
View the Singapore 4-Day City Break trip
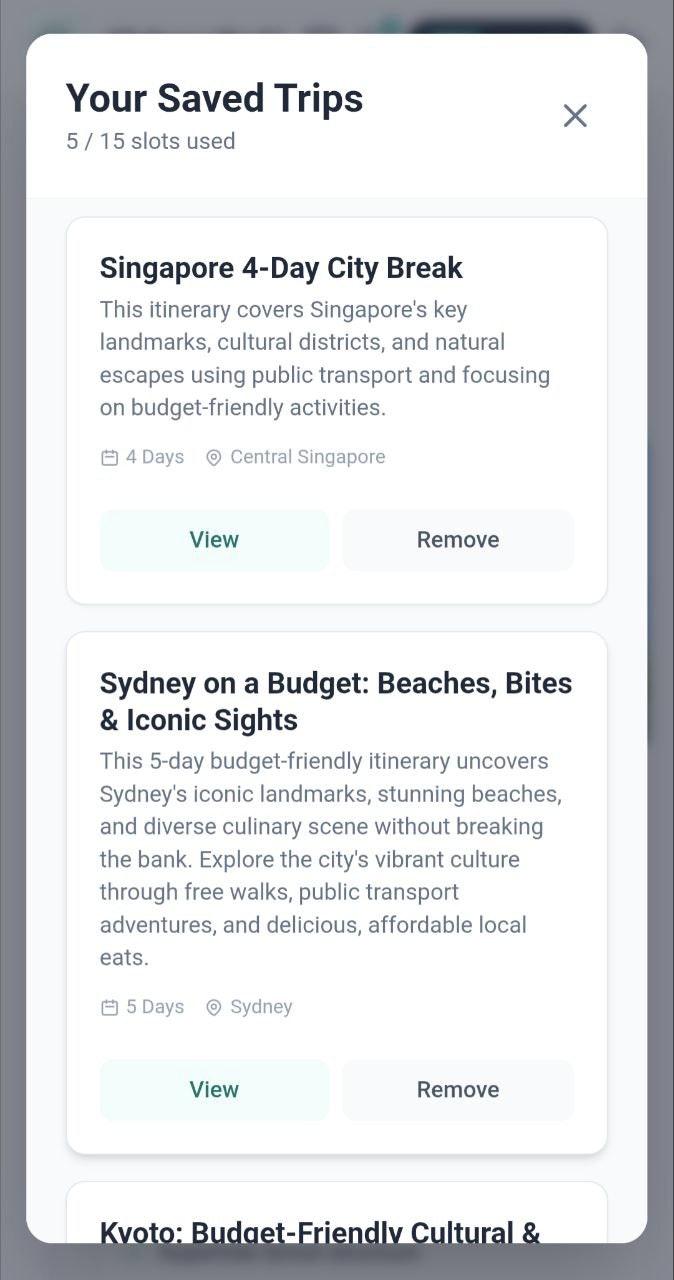tap(214, 540)
